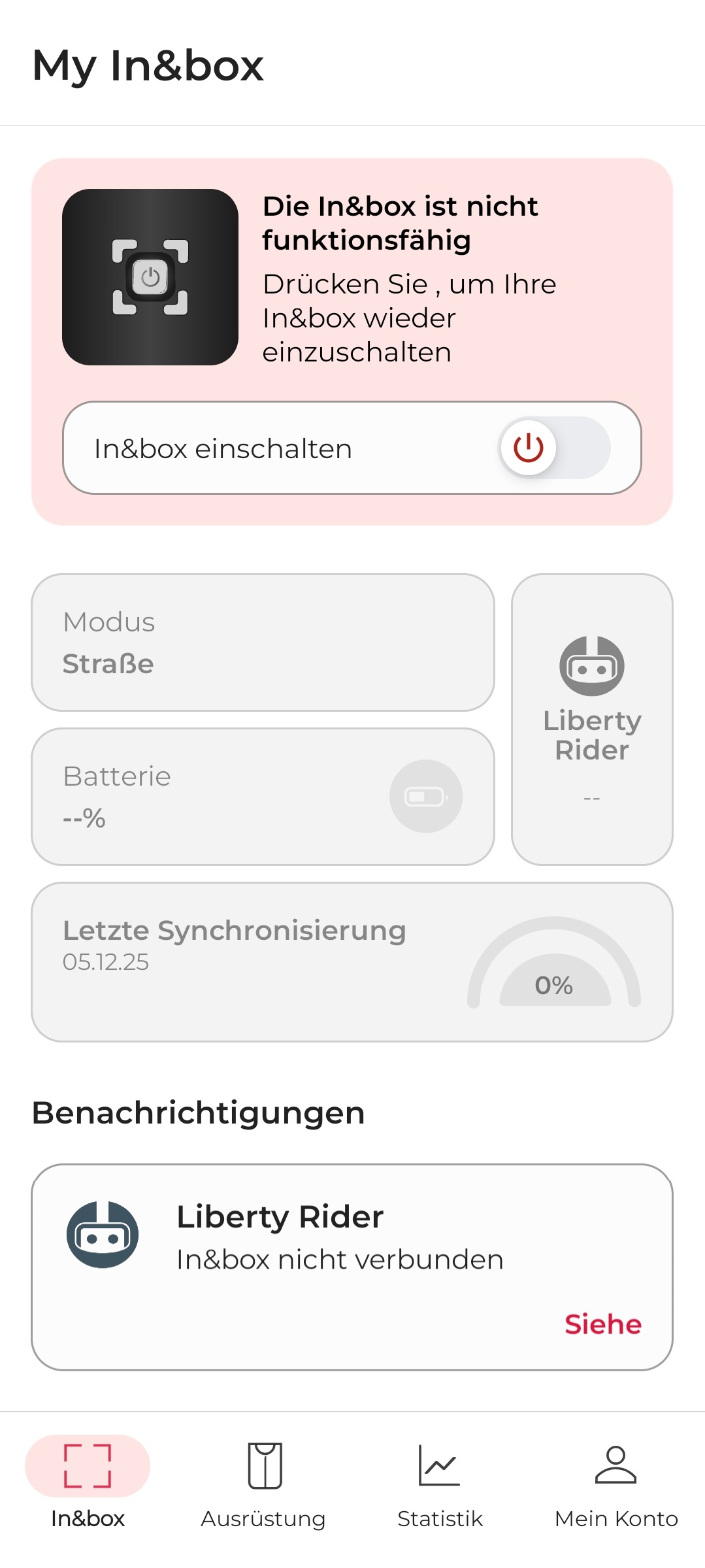Tap the Liberty Rider helmet icon in side card
Screen dimensions: 705x1568
(591, 665)
